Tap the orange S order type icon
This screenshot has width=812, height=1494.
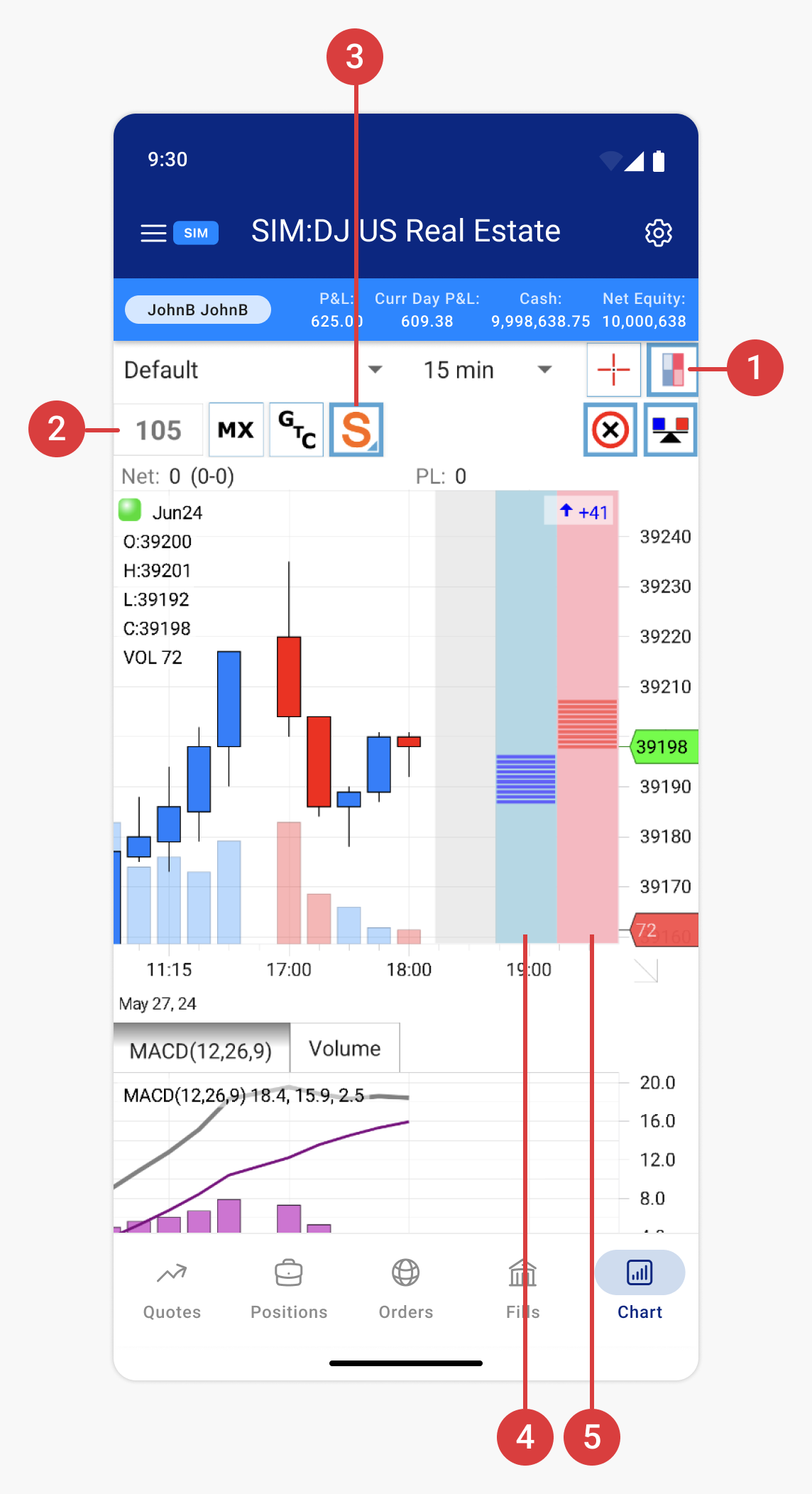pyautogui.click(x=356, y=430)
